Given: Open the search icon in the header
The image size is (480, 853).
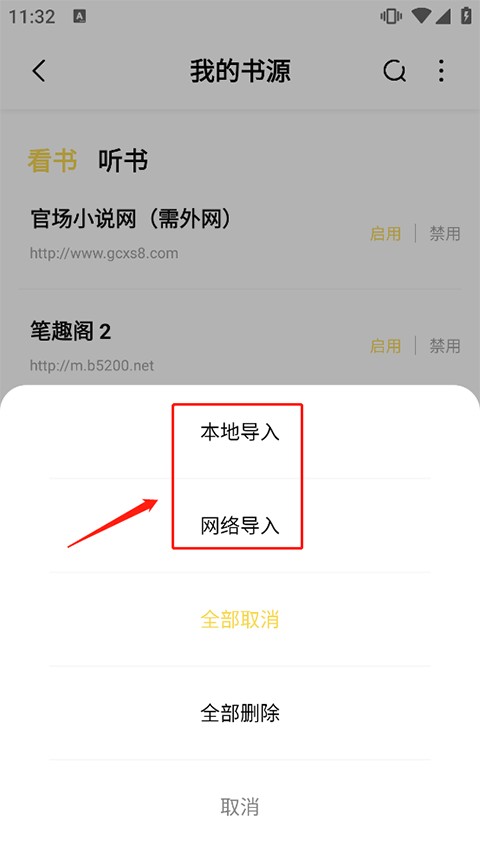Looking at the screenshot, I should click(394, 71).
